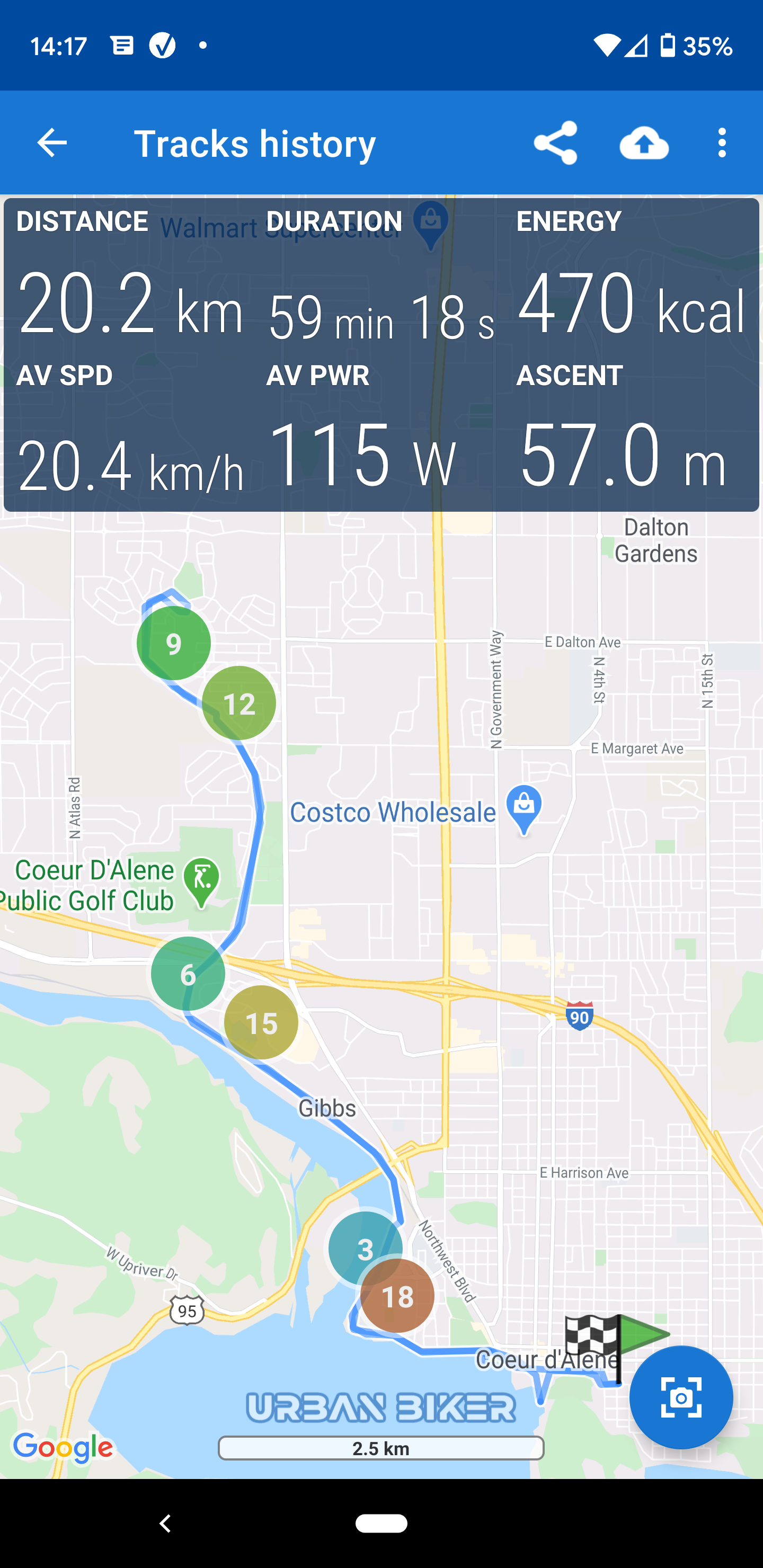Select the 15 km marker on map
The image size is (763, 1568).
(261, 1022)
